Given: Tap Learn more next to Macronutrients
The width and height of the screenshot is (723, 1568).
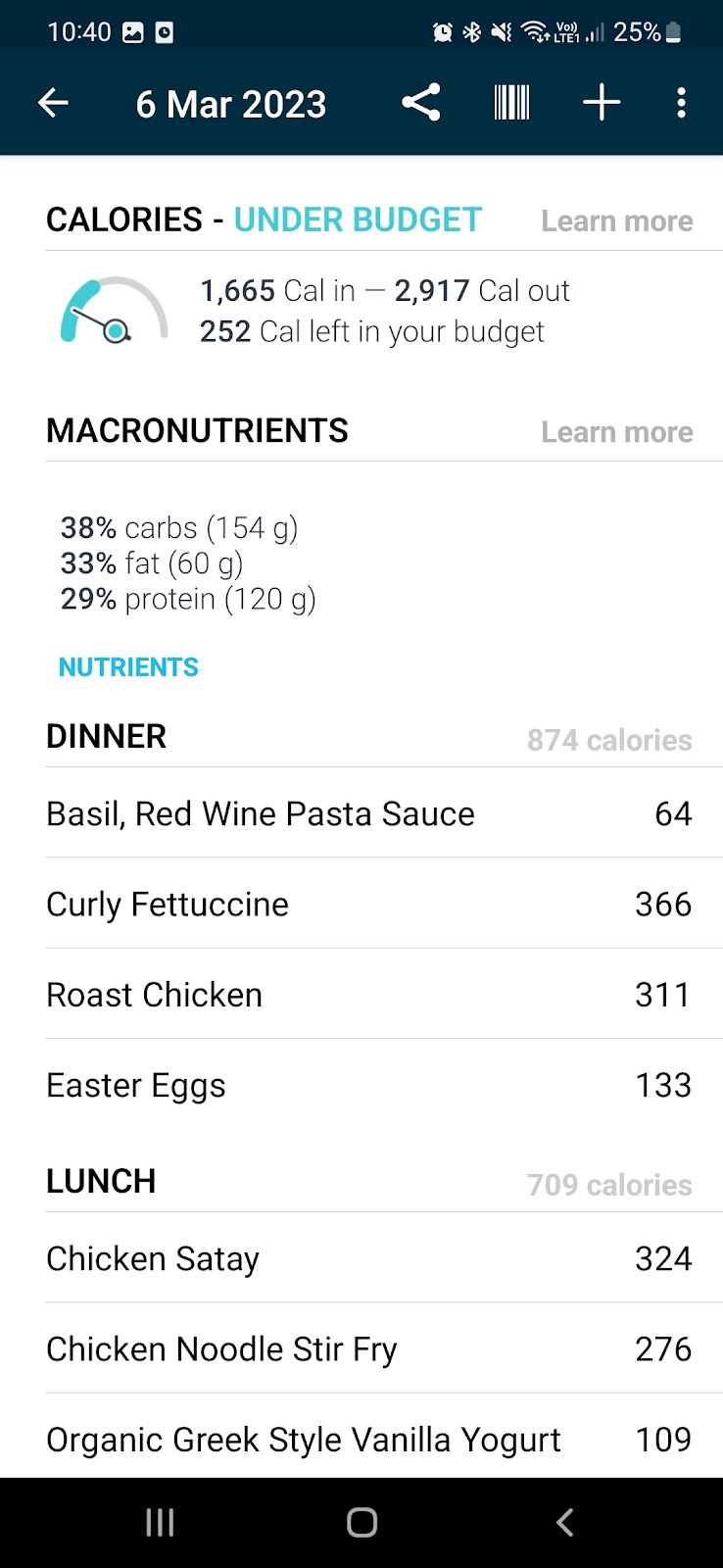Looking at the screenshot, I should click(617, 432).
